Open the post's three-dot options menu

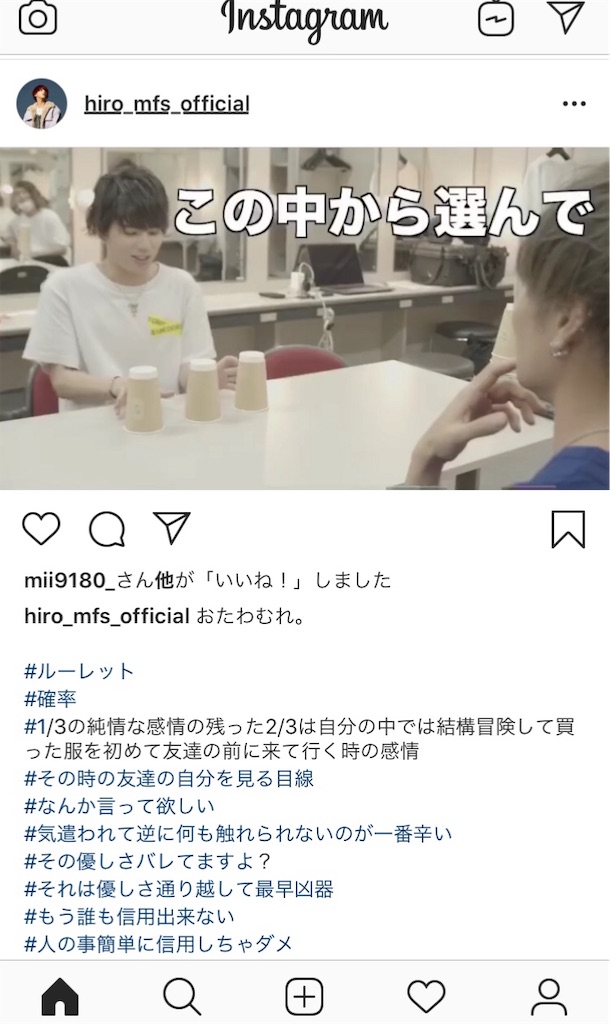(574, 104)
